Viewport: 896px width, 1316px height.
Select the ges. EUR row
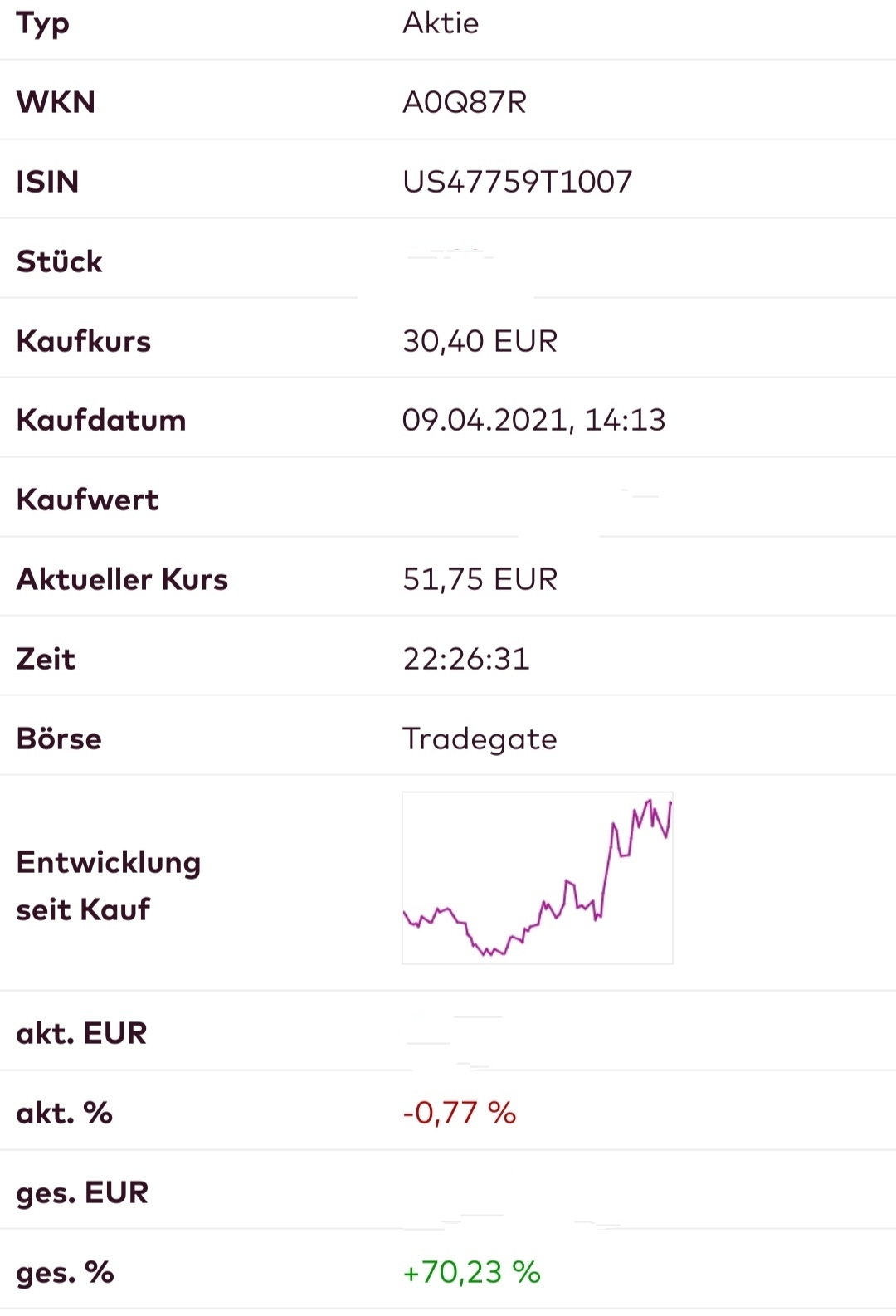coord(82,1193)
